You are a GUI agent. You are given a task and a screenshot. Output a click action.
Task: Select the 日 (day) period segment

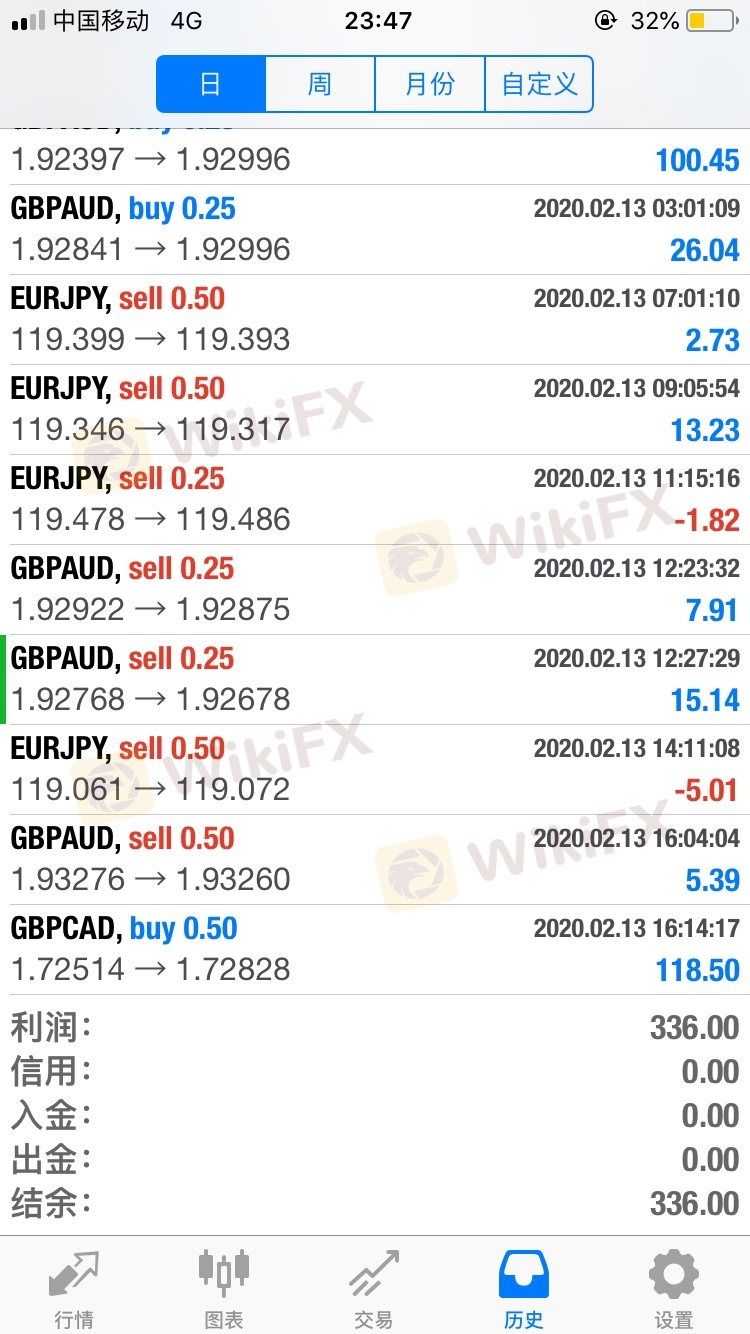point(211,84)
